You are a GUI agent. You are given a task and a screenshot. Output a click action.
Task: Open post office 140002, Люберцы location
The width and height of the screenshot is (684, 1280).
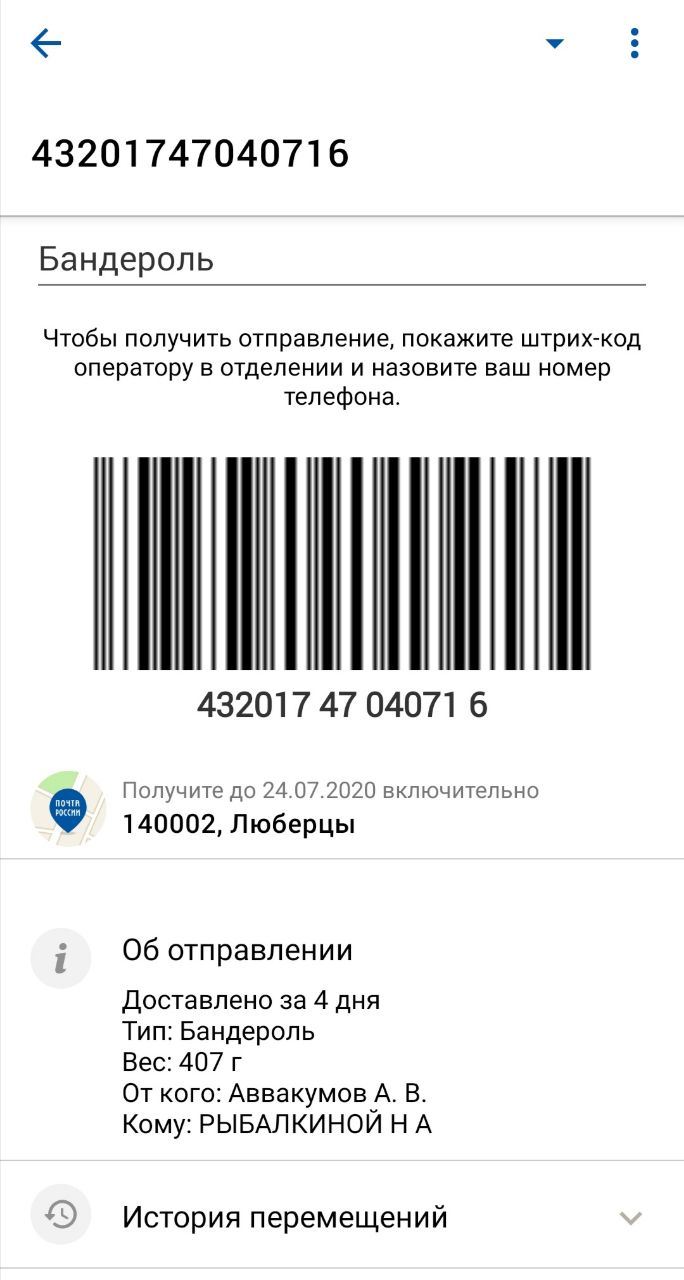pyautogui.click(x=238, y=824)
